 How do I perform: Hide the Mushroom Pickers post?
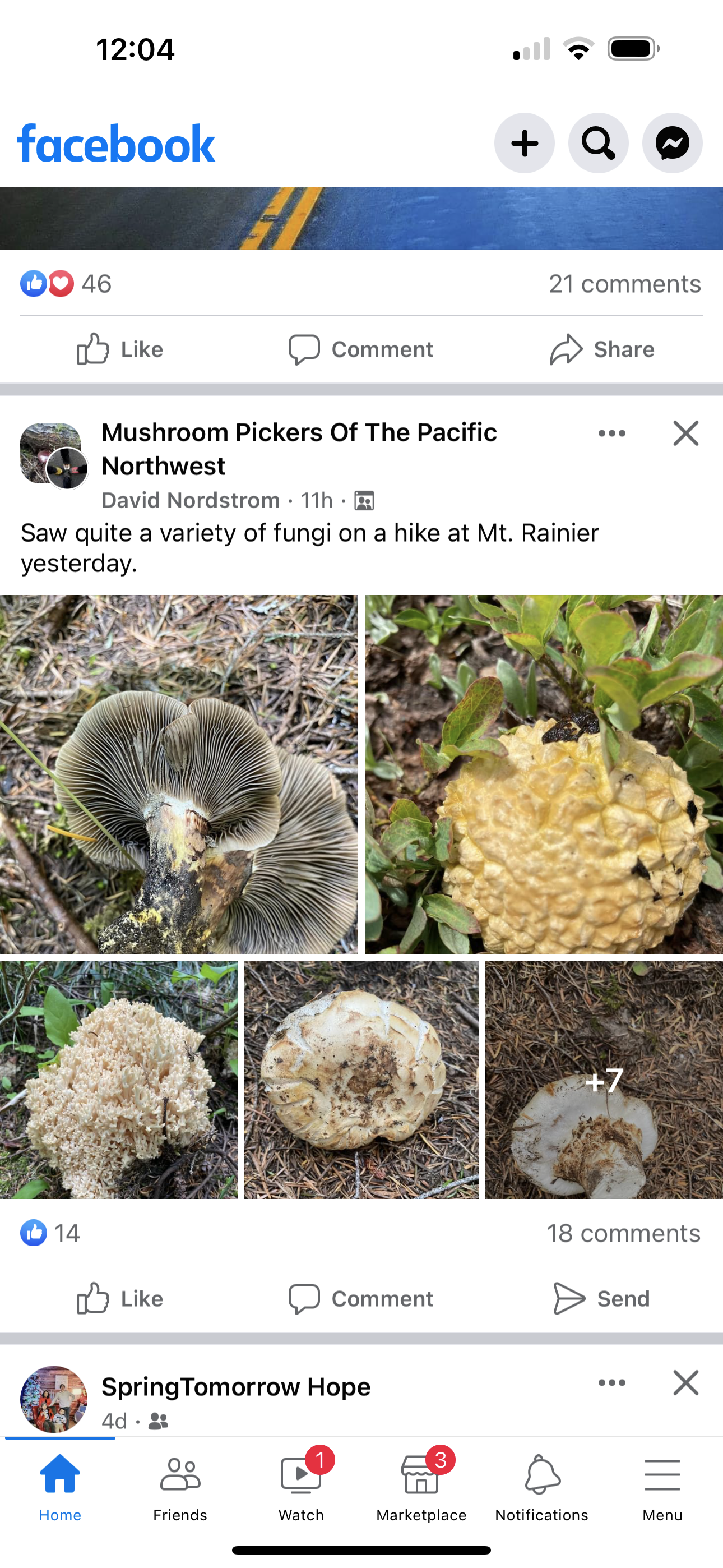click(x=686, y=433)
